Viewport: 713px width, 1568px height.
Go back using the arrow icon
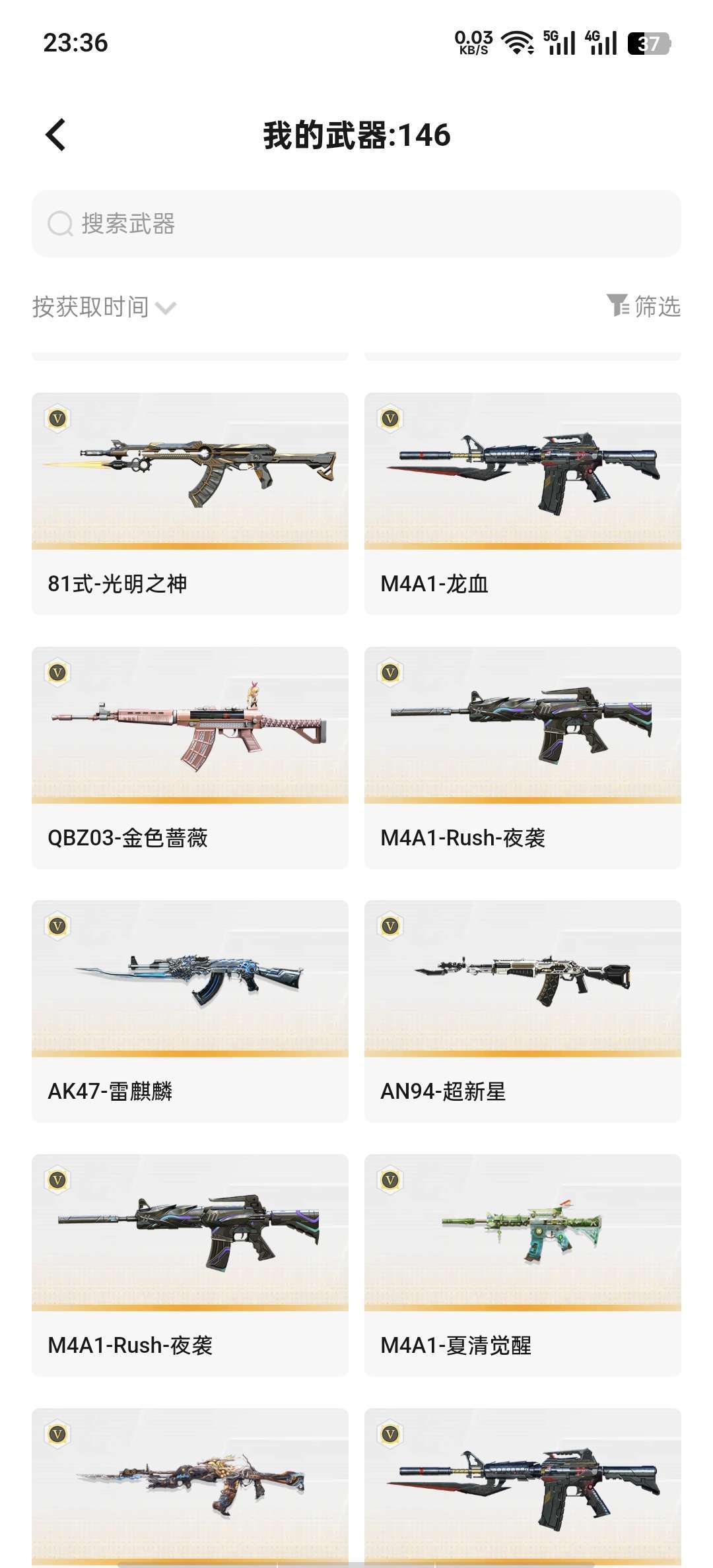55,135
